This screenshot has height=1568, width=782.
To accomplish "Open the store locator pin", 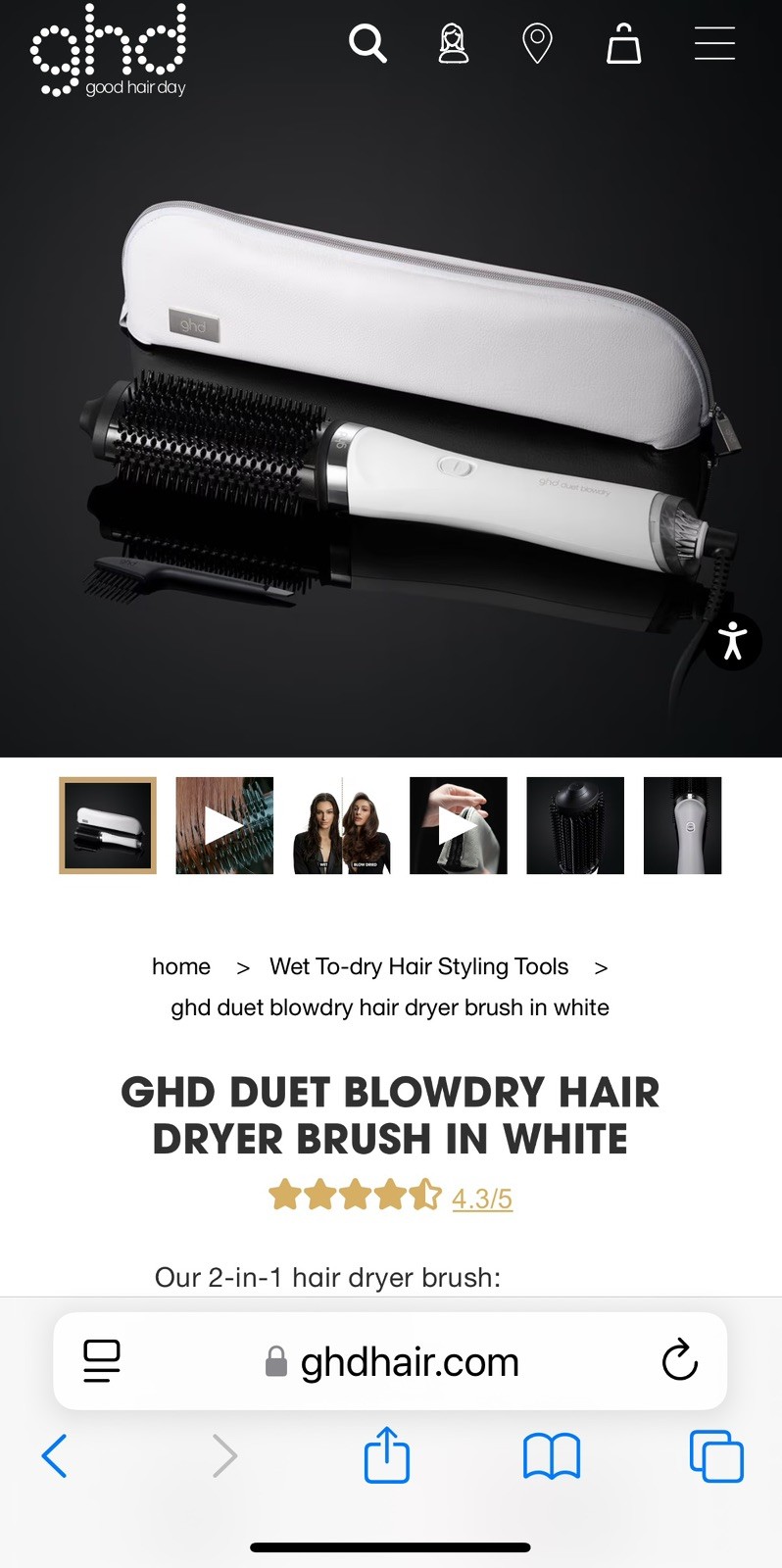I will pyautogui.click(x=537, y=44).
